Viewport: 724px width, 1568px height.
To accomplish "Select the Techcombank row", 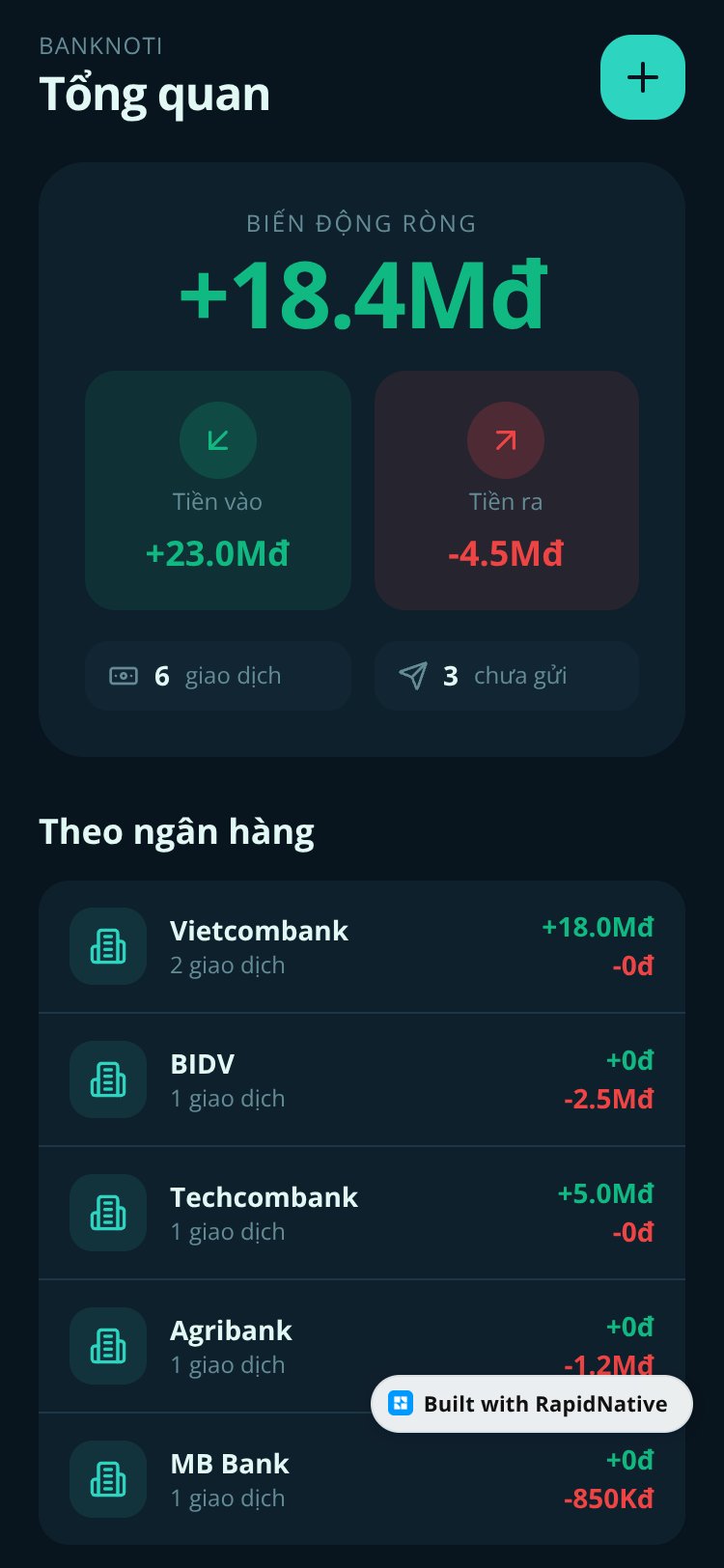I will pos(362,1213).
